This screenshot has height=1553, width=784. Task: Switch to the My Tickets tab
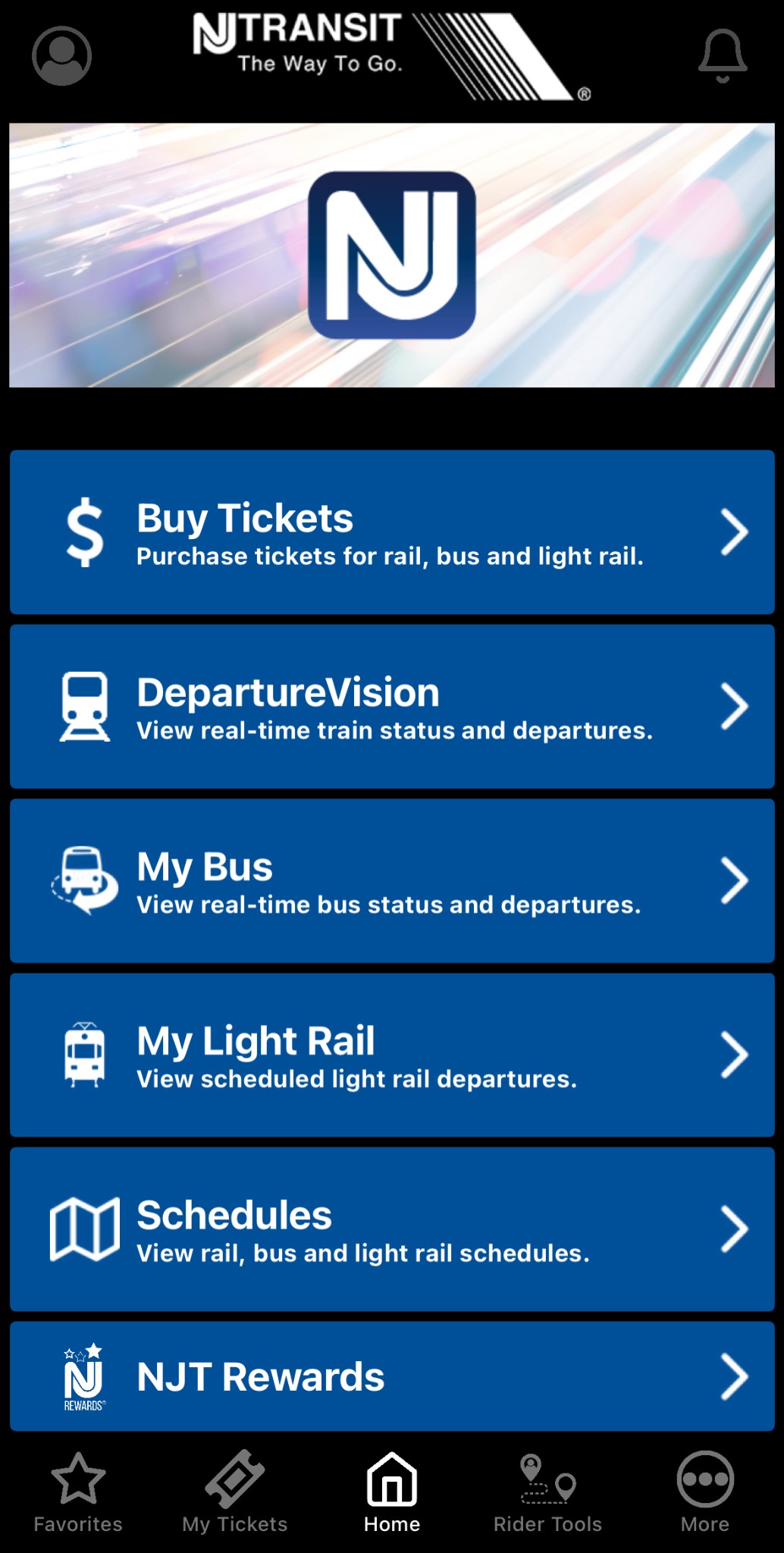pyautogui.click(x=235, y=1492)
